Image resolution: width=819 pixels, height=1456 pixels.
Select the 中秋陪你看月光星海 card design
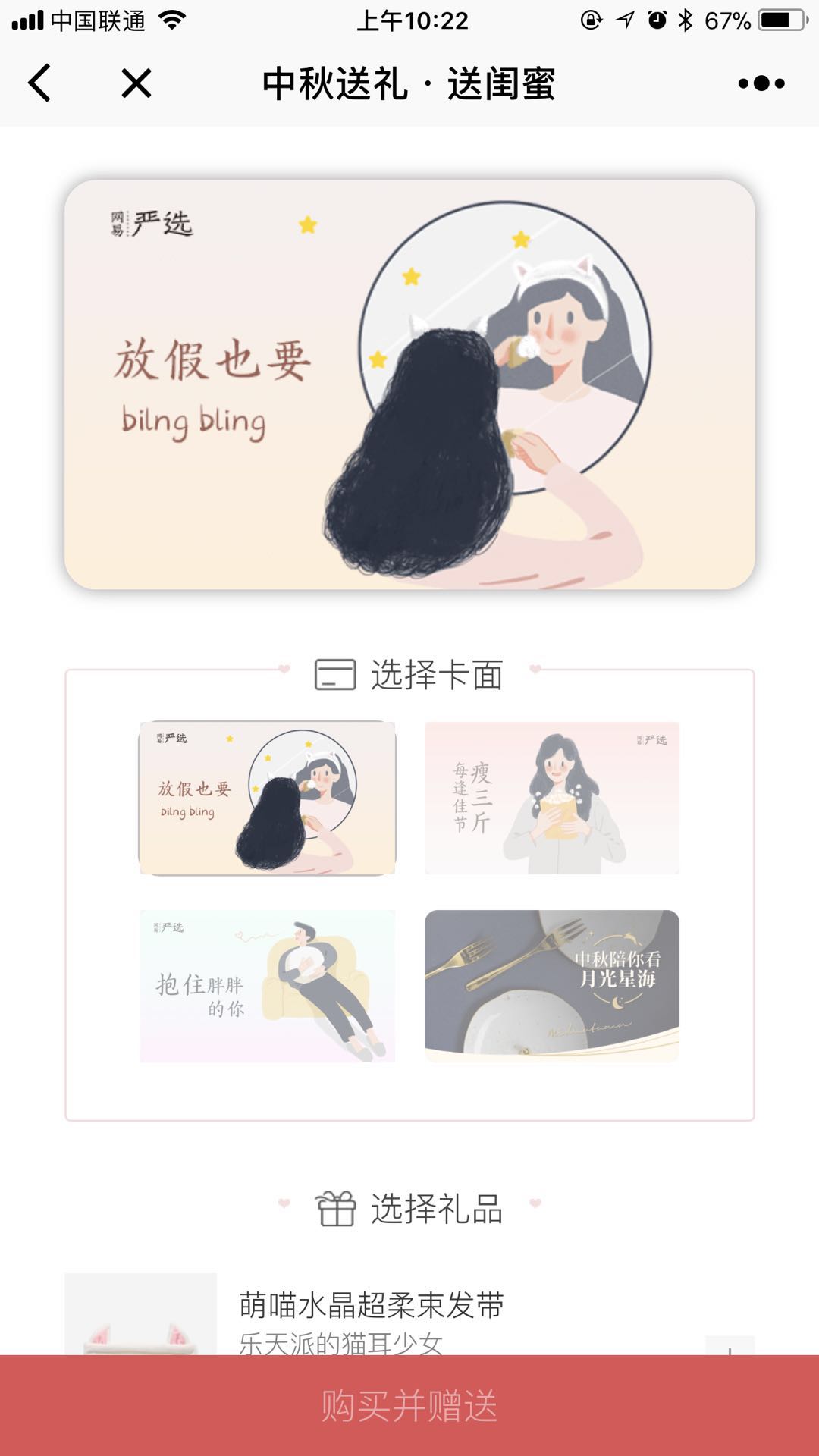[552, 986]
